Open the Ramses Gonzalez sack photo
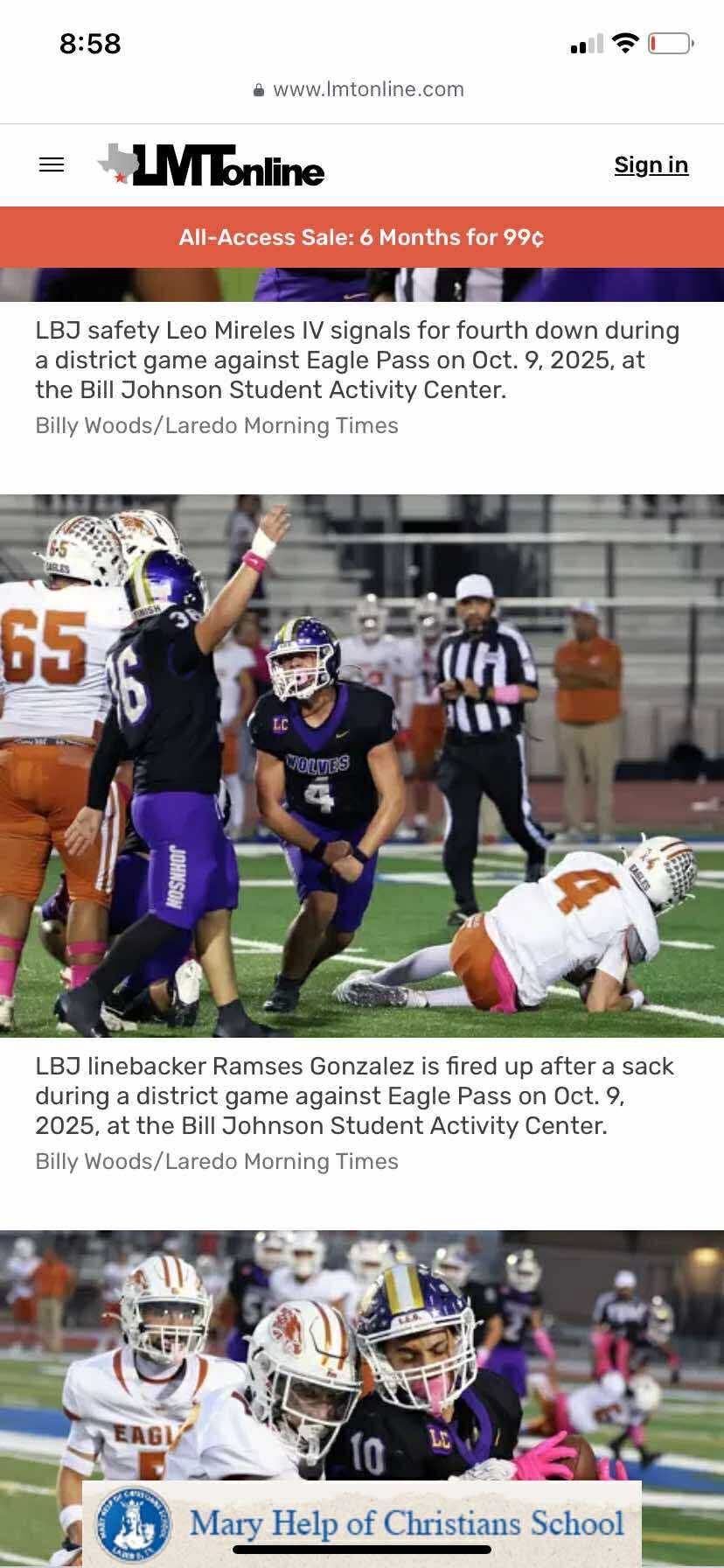This screenshot has height=1568, width=724. (362, 766)
